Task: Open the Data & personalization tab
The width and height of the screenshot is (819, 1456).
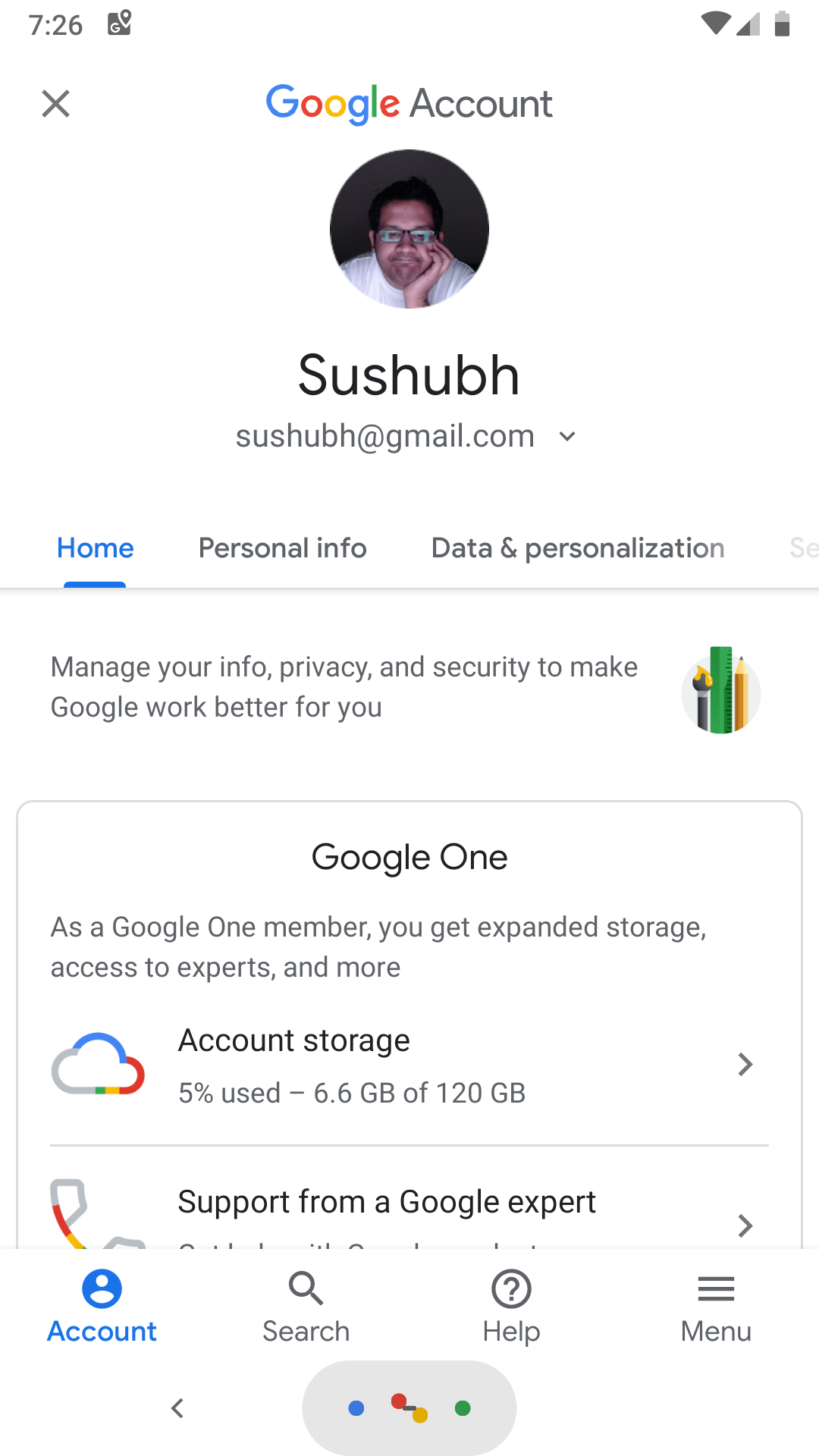Action: point(578,548)
